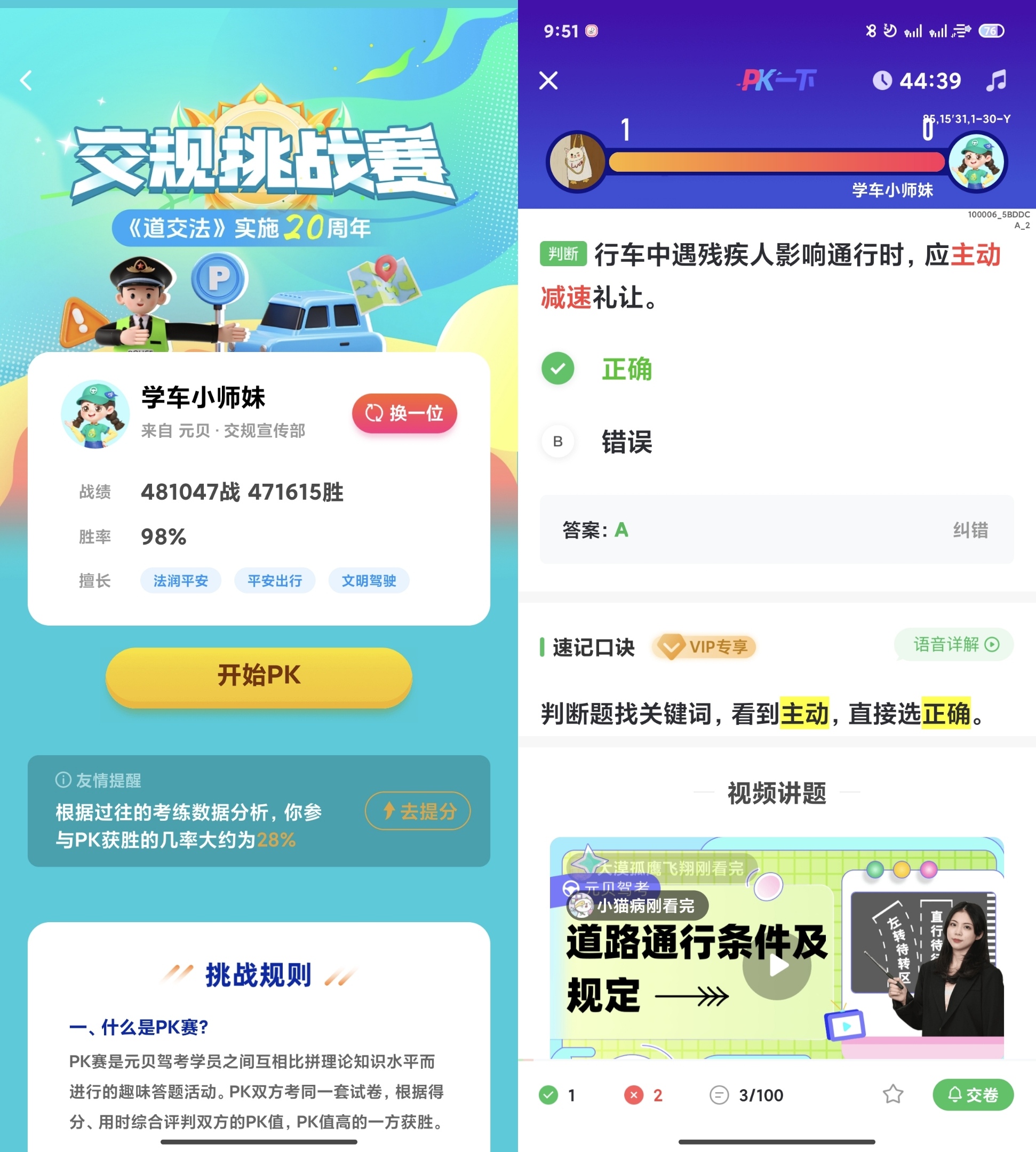Submit the paper with 交卷
1036x1152 pixels.
click(972, 1094)
